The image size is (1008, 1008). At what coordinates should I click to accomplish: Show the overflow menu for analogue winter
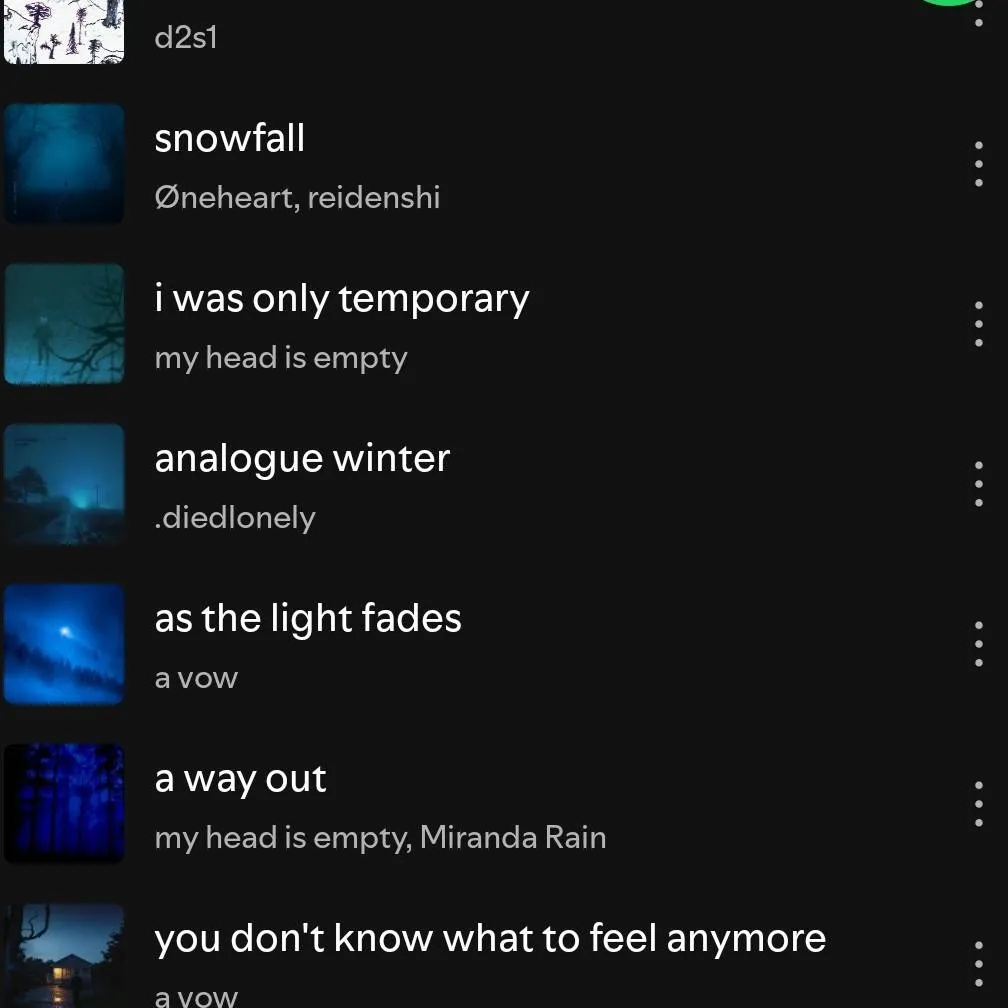(x=978, y=484)
